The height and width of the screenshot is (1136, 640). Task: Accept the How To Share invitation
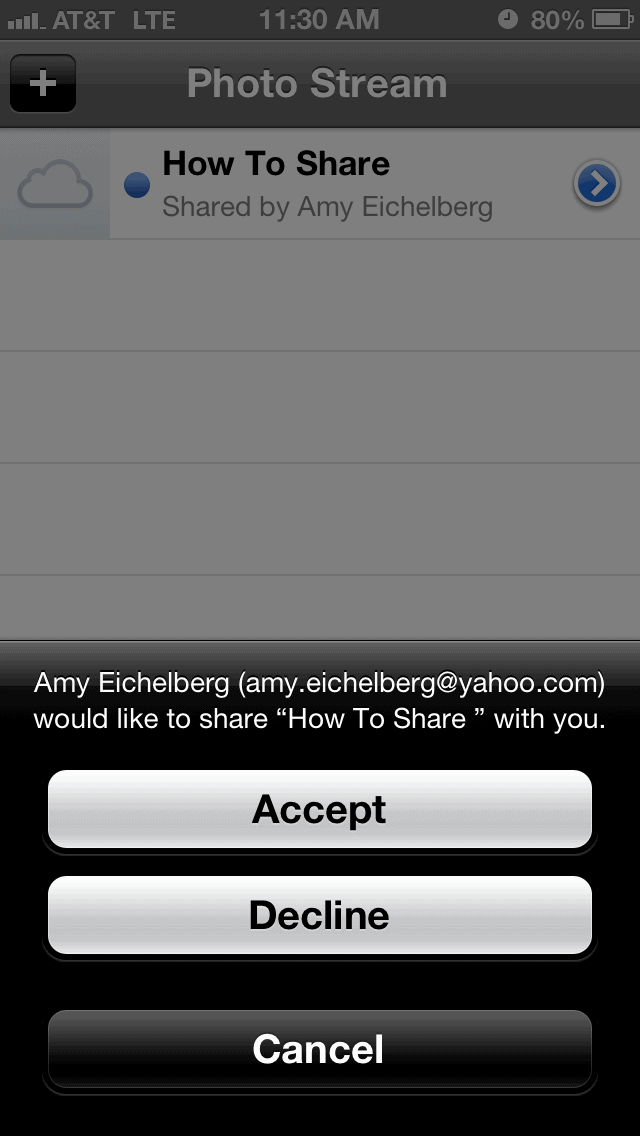click(x=320, y=809)
